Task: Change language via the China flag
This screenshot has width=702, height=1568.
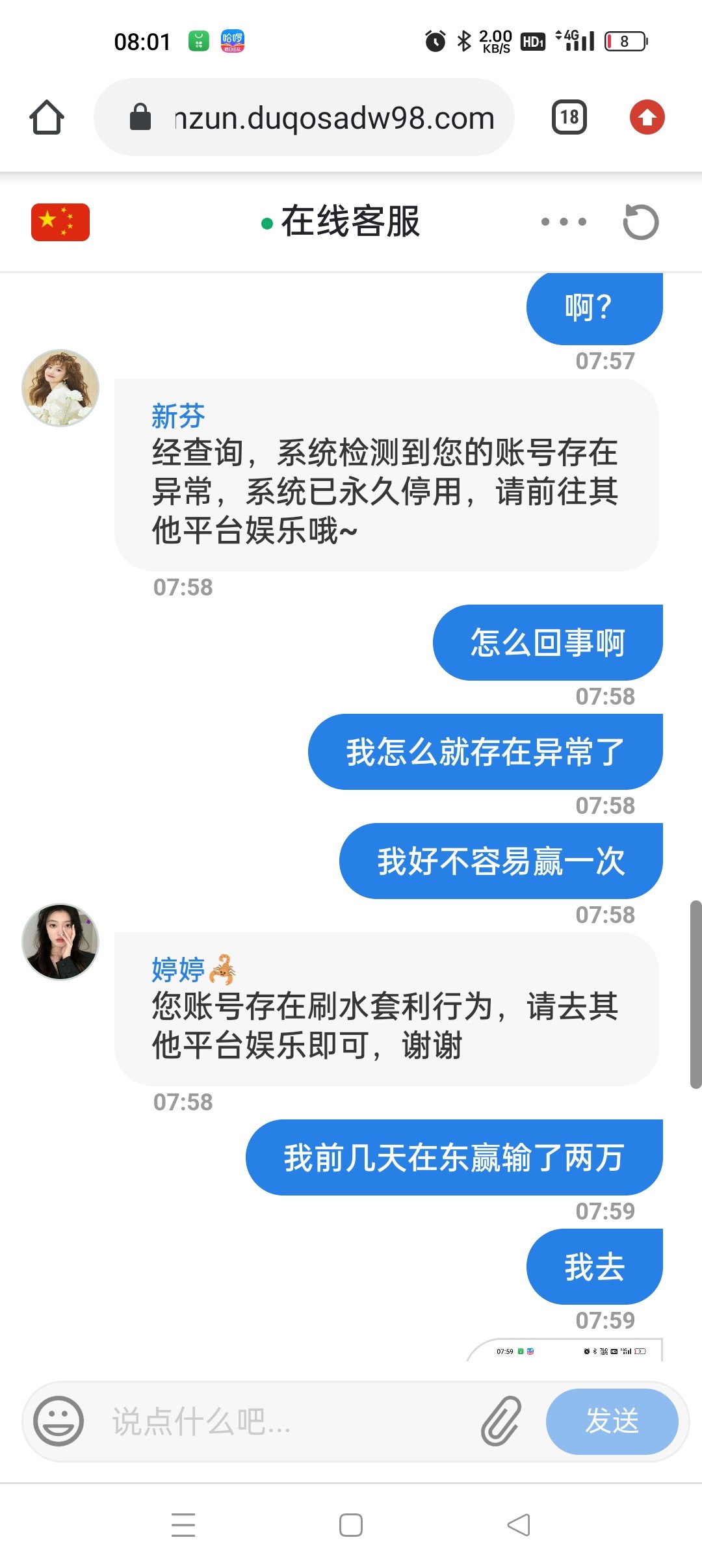Action: coord(60,222)
